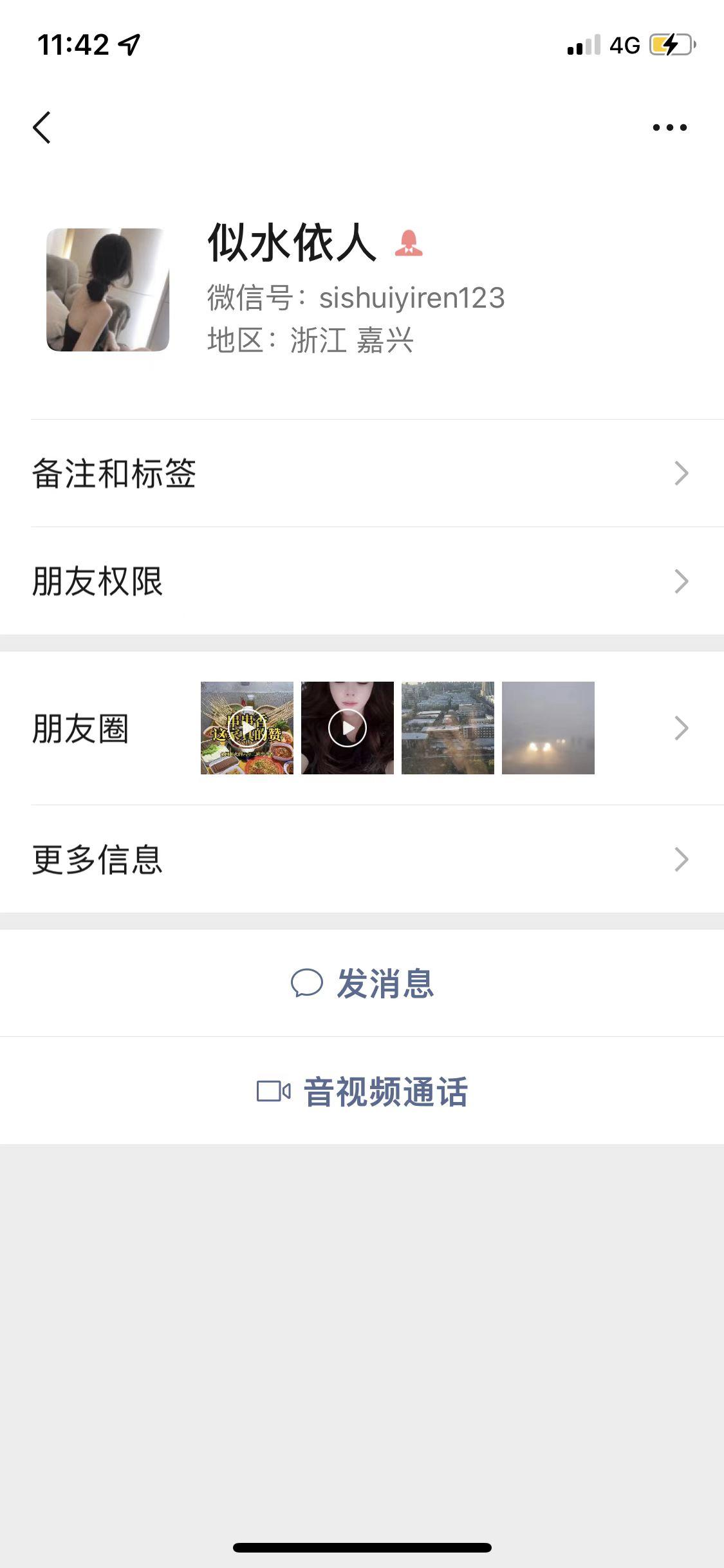Start a call with 音视频通话
The width and height of the screenshot is (724, 1568).
pos(362,1092)
